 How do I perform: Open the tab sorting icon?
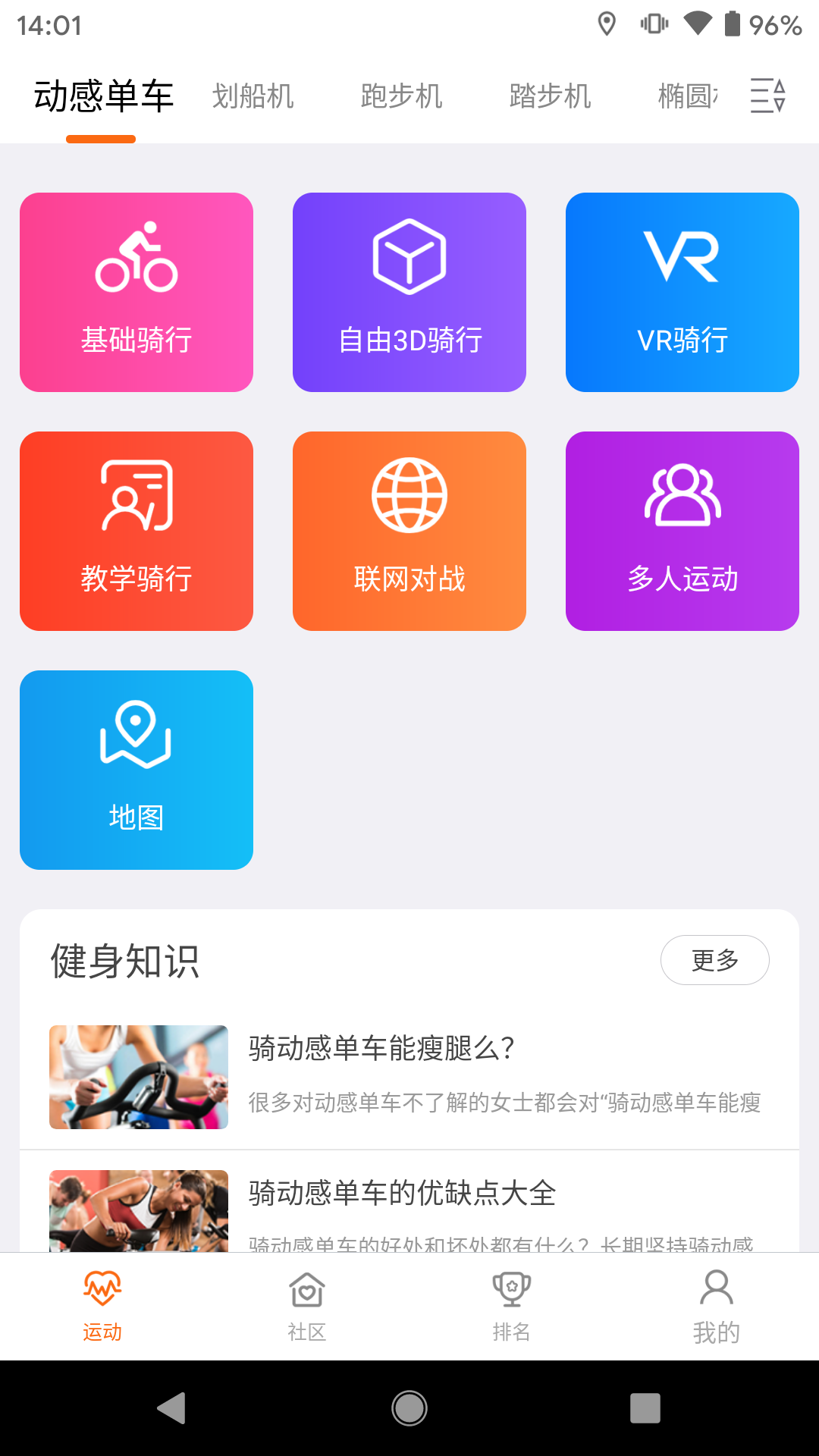pos(767,96)
